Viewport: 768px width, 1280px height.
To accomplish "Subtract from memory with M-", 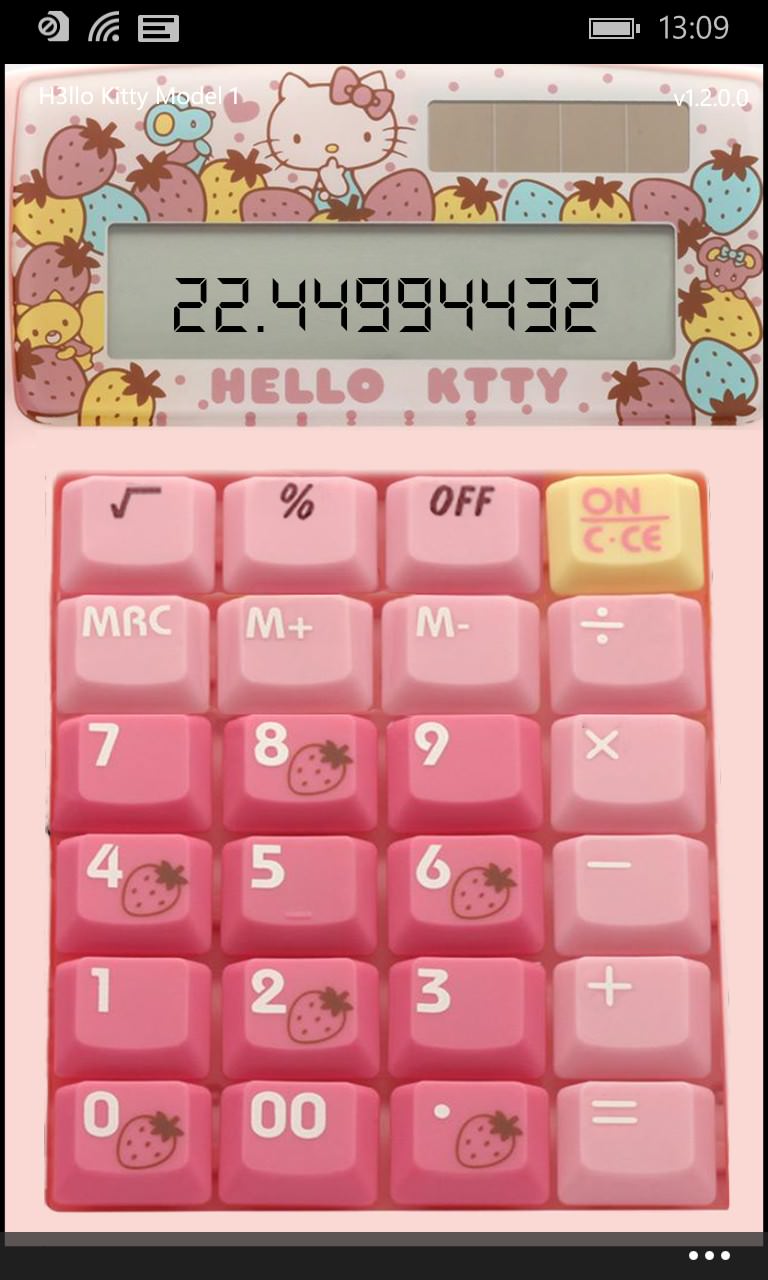I will tap(462, 654).
